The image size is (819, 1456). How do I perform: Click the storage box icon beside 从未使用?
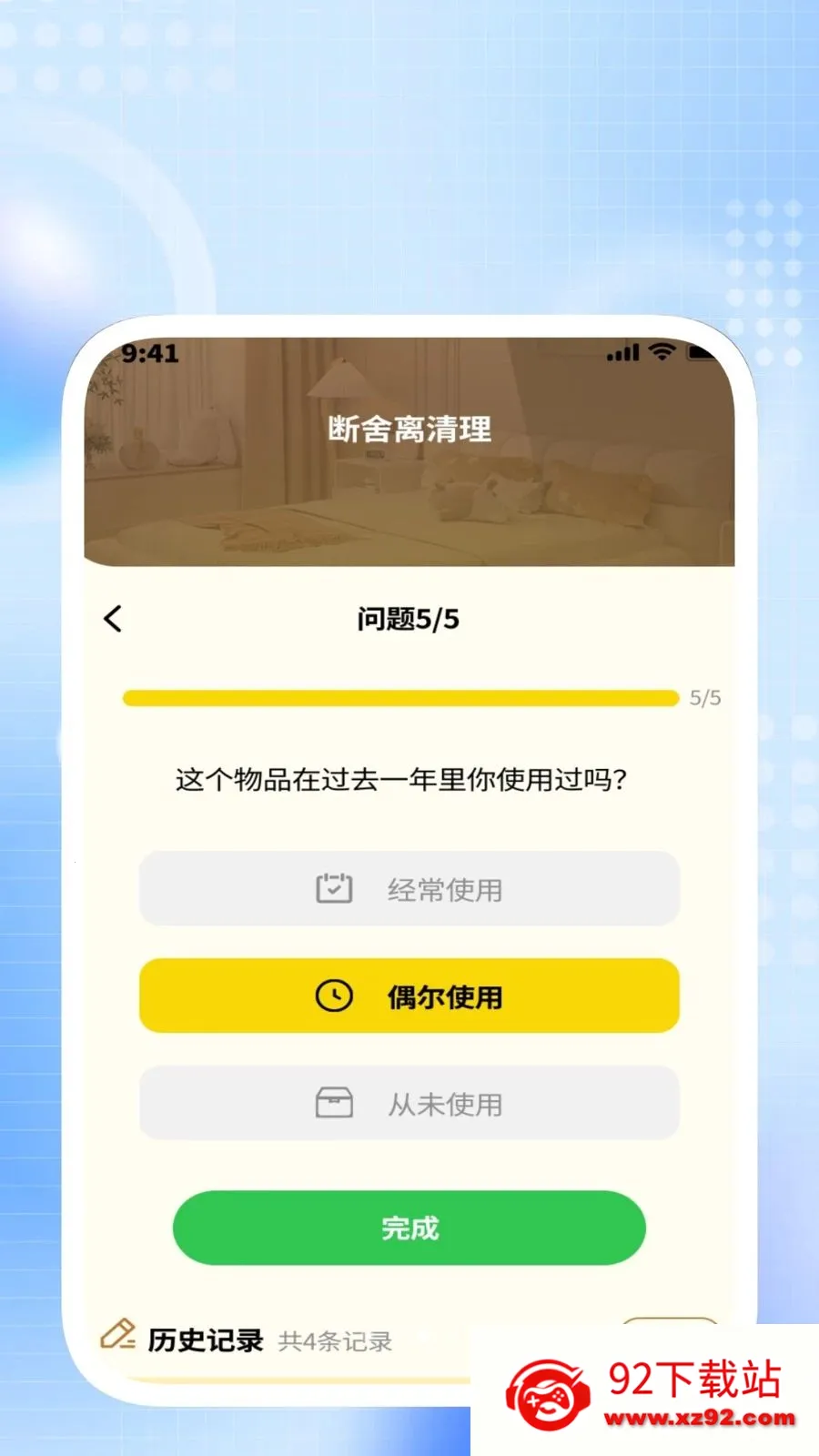coord(335,1102)
